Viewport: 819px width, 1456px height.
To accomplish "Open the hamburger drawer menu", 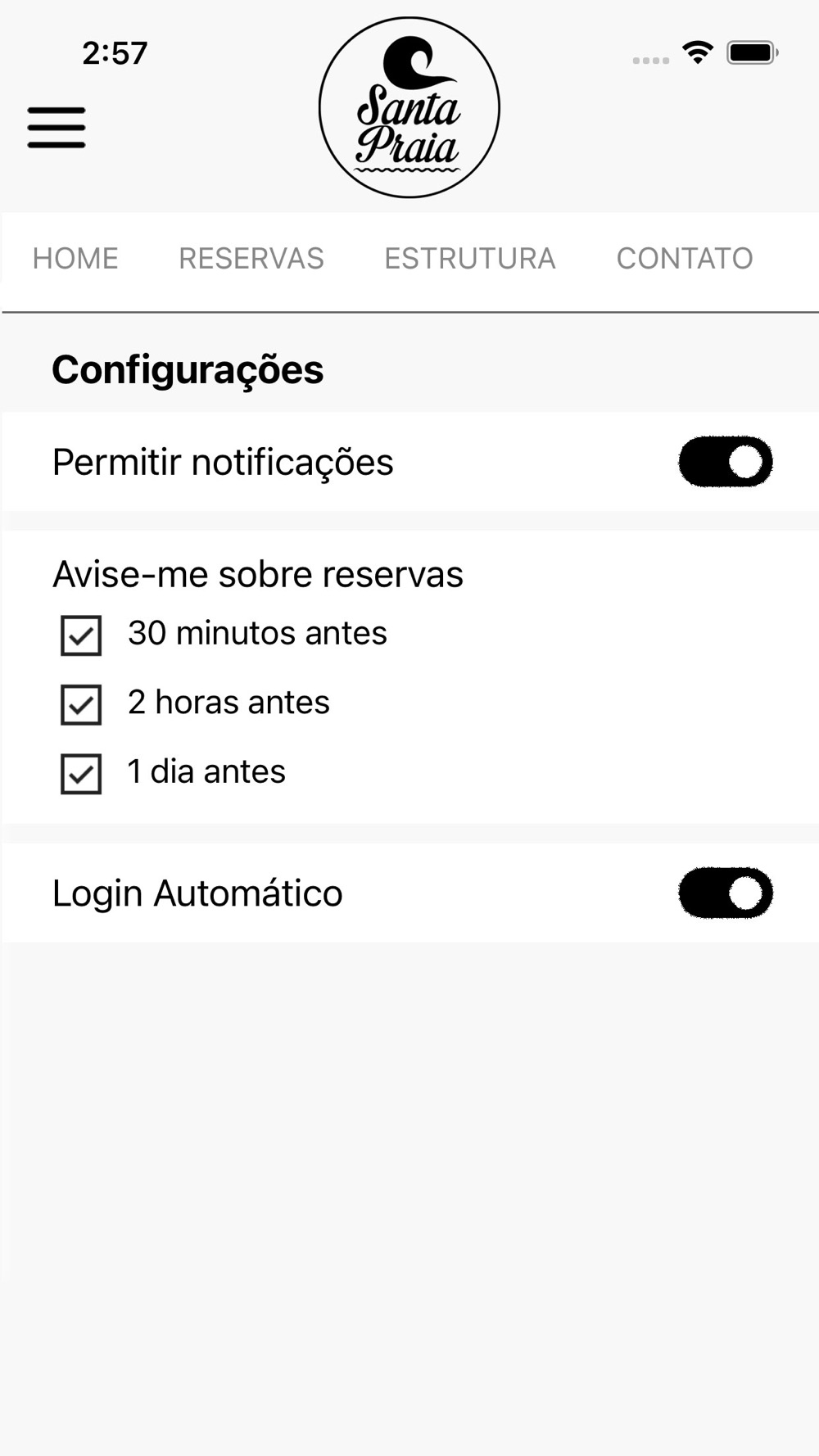I will [57, 128].
